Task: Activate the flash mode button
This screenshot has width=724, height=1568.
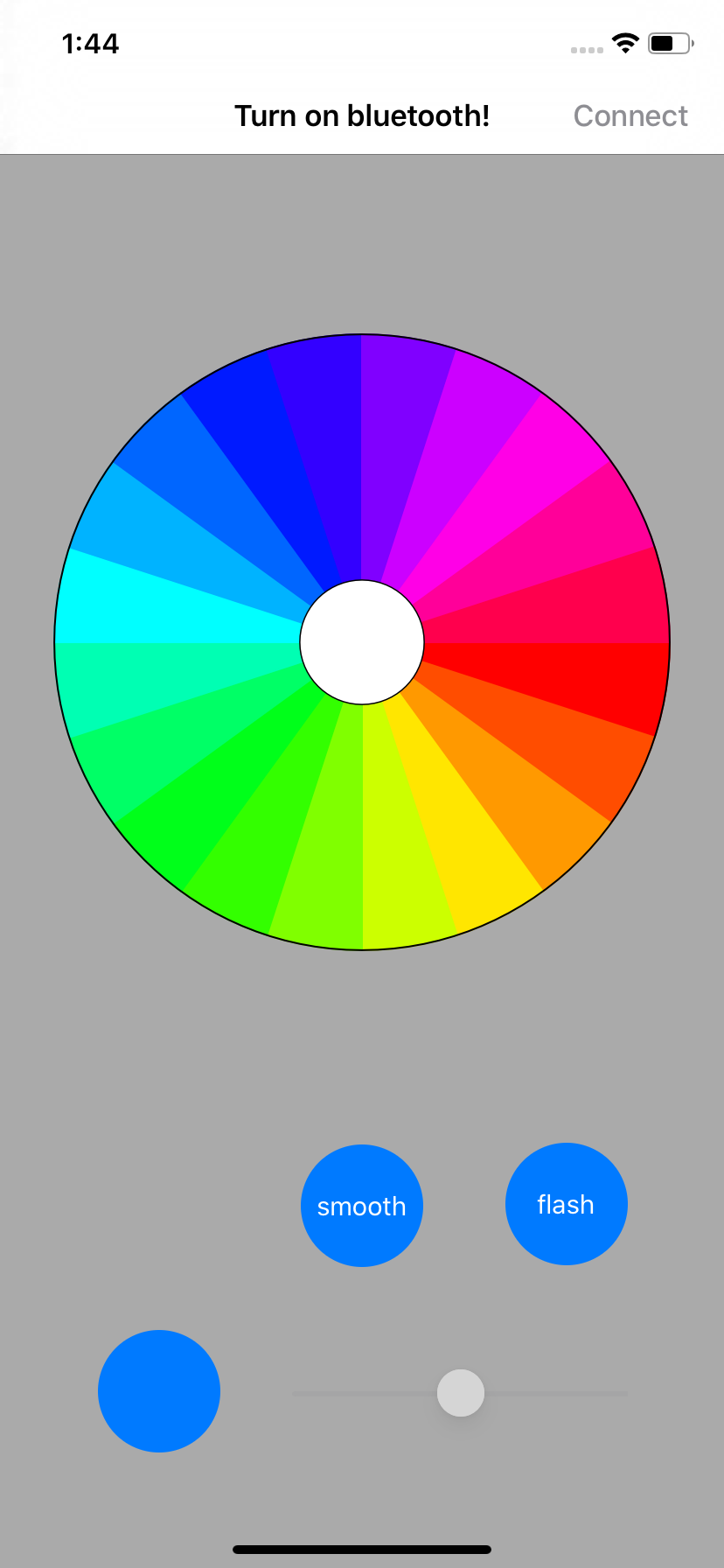Action: (566, 1204)
